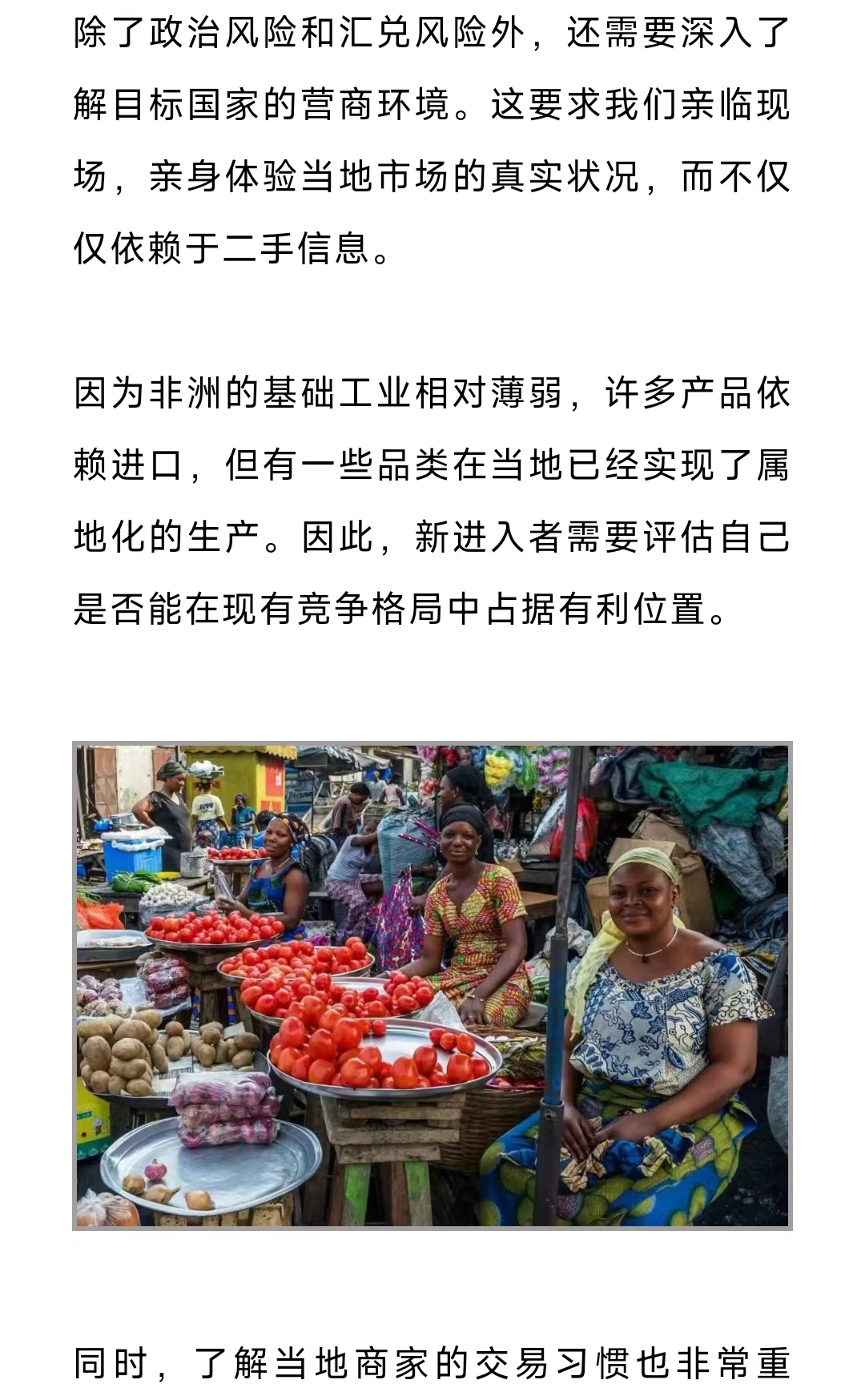Open the market photo in the article
Screen dimensions: 865x1400
(432, 985)
